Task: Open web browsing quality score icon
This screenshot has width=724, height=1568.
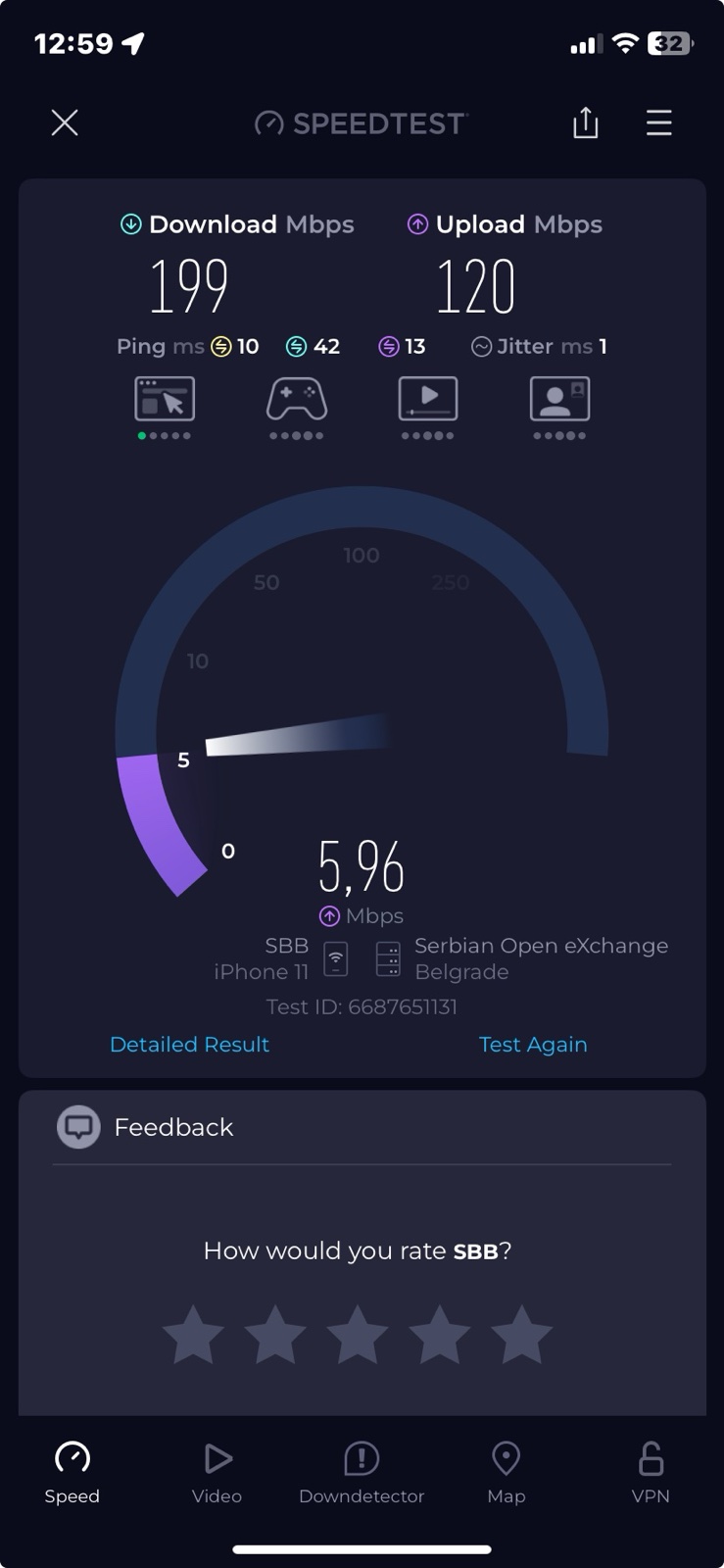Action: [x=165, y=400]
